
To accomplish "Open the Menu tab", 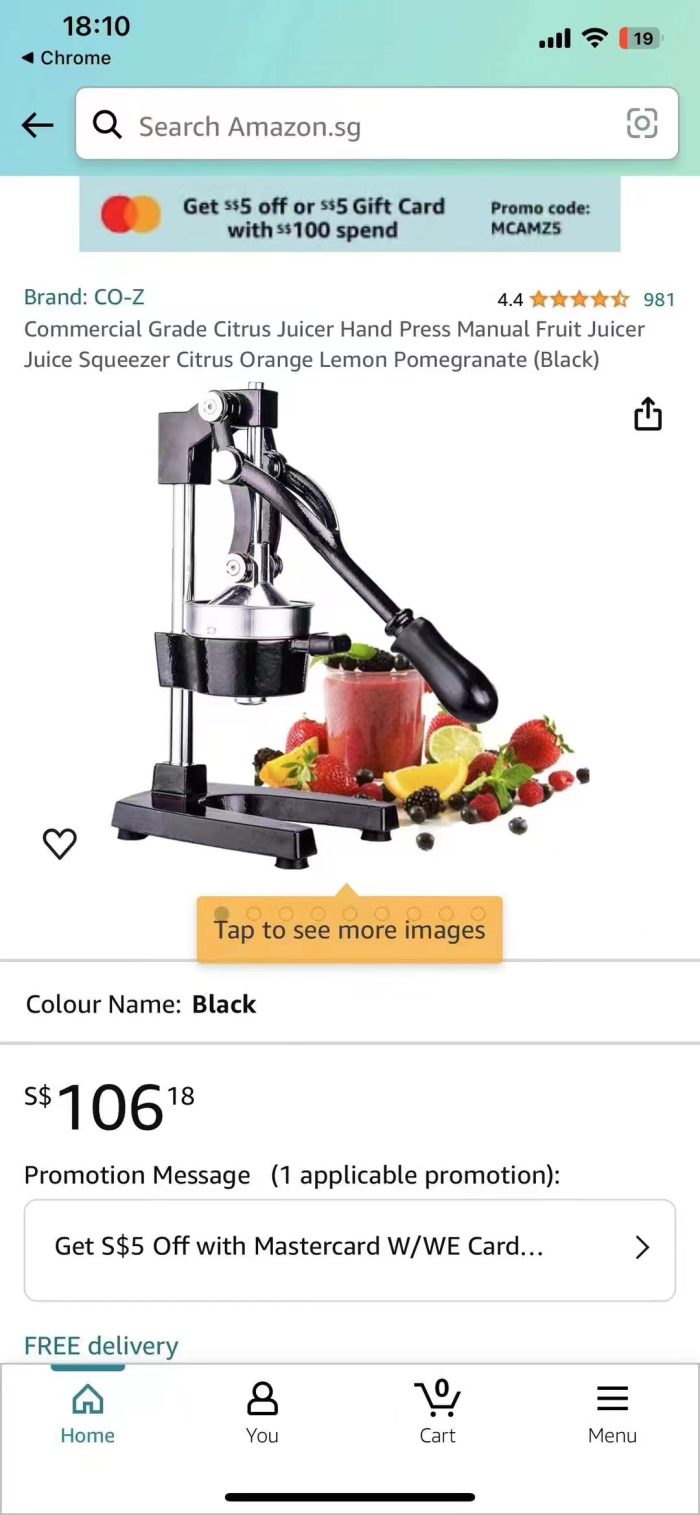I will coord(612,1412).
